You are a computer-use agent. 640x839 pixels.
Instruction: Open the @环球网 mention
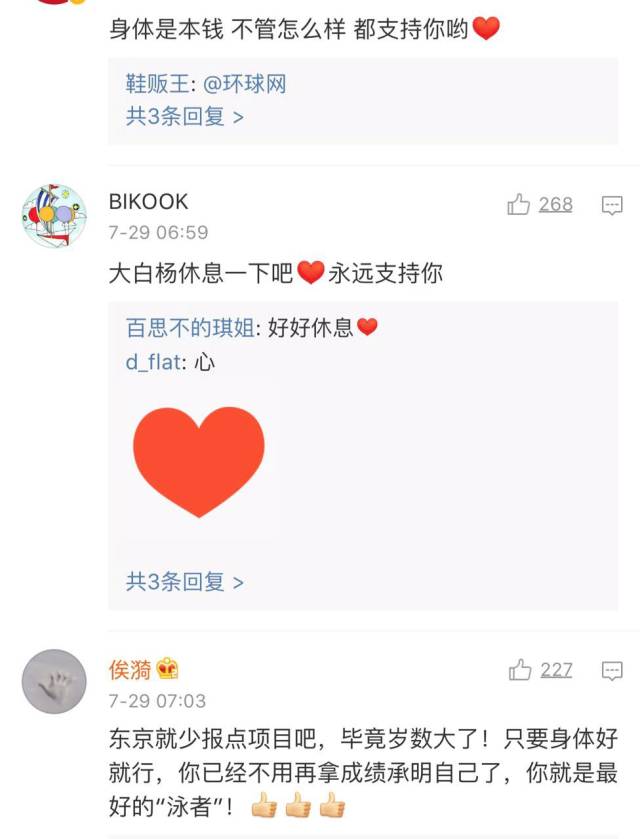click(x=245, y=84)
